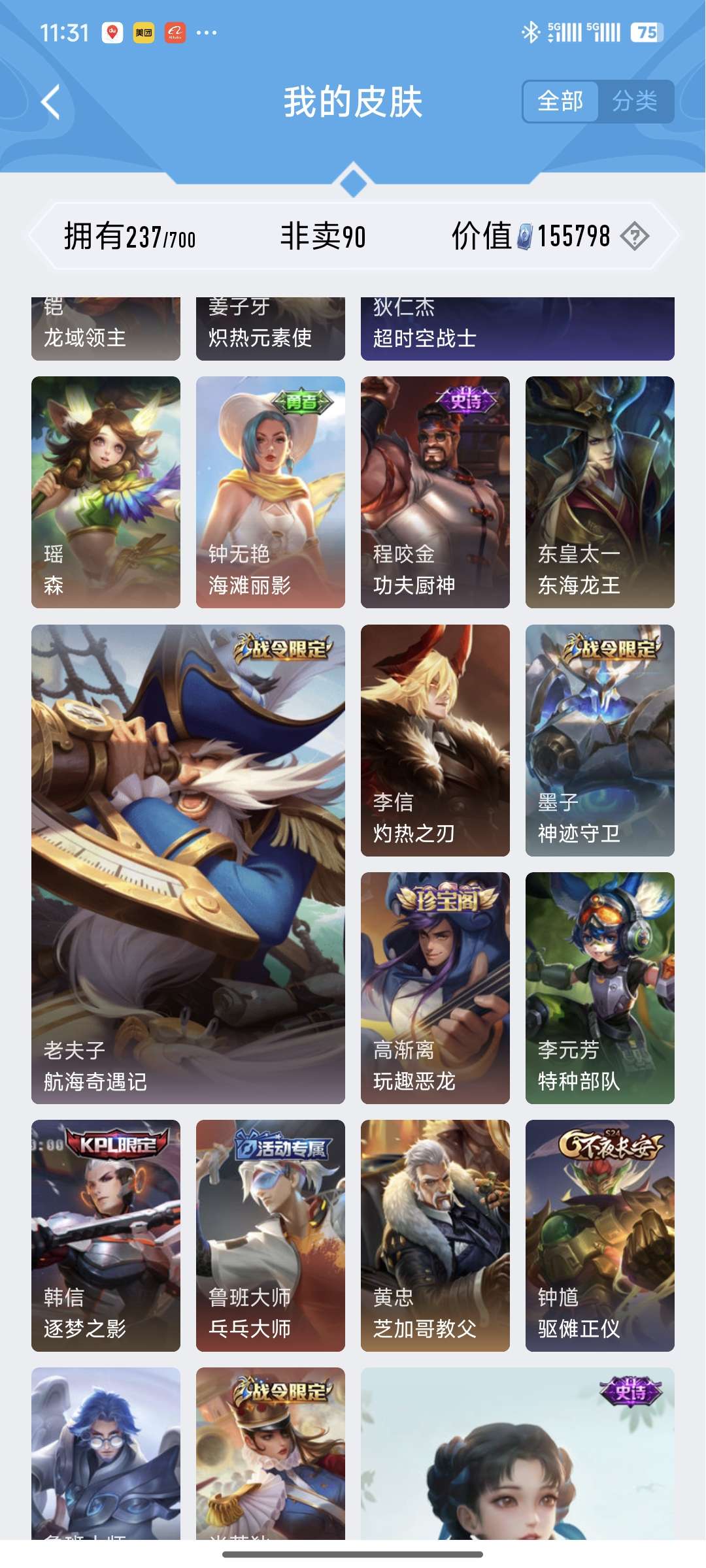Select 高渐离 玩趣恶龙 skin
The width and height of the screenshot is (706, 1568).
435,988
